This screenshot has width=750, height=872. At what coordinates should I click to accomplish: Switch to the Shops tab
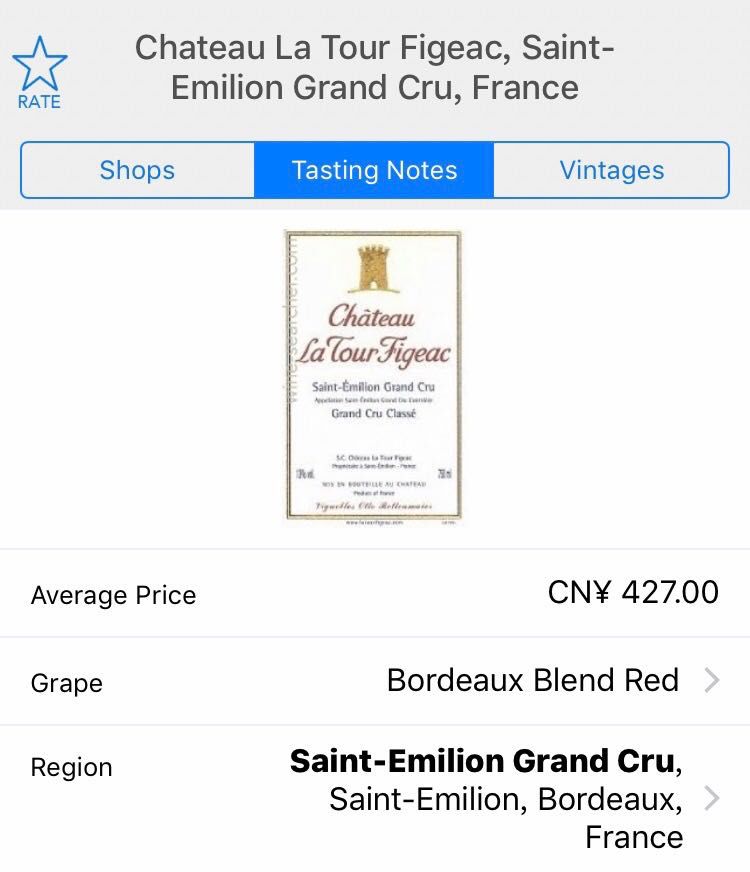(137, 170)
